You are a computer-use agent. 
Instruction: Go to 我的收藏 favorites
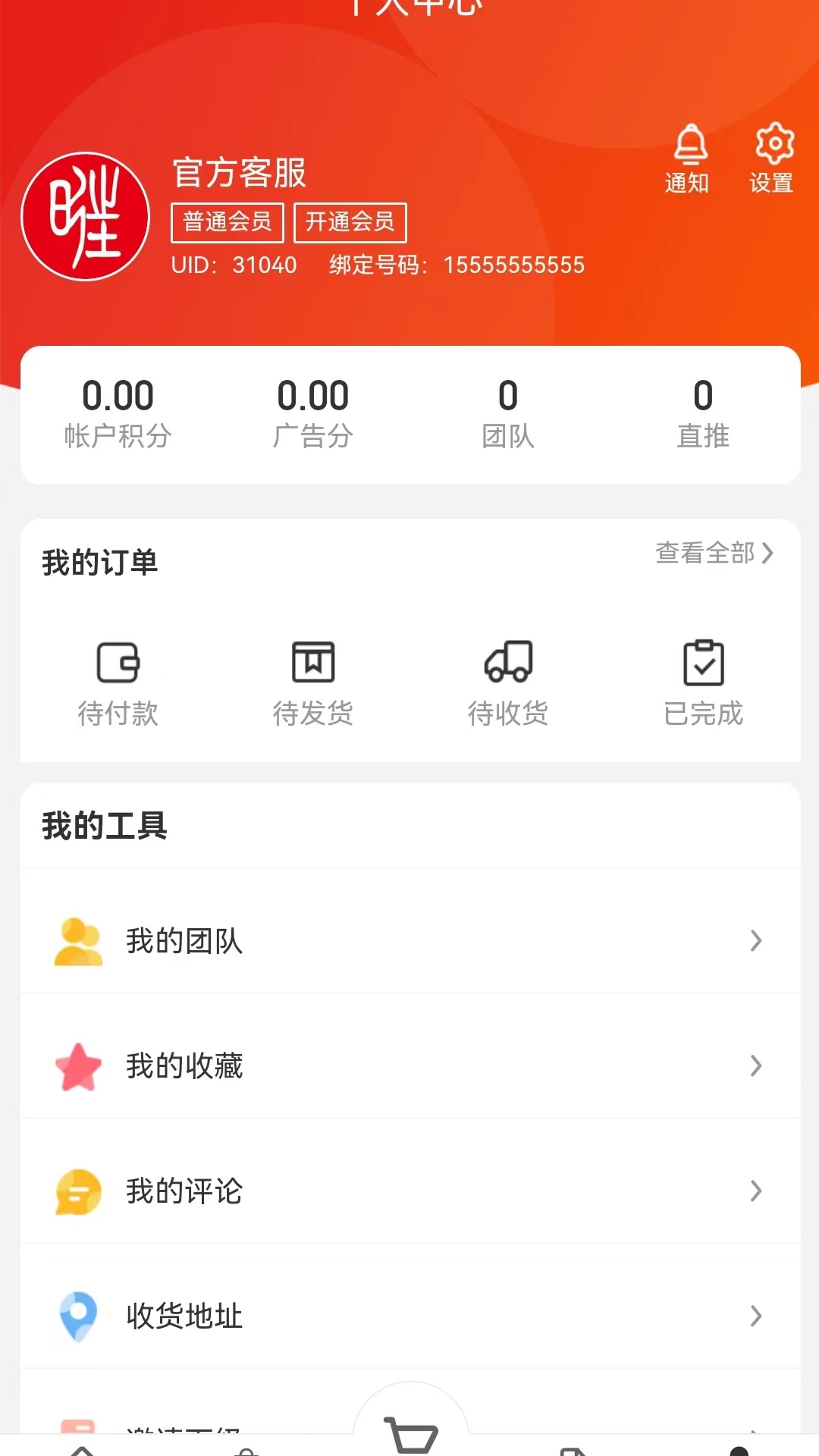pyautogui.click(x=410, y=1066)
